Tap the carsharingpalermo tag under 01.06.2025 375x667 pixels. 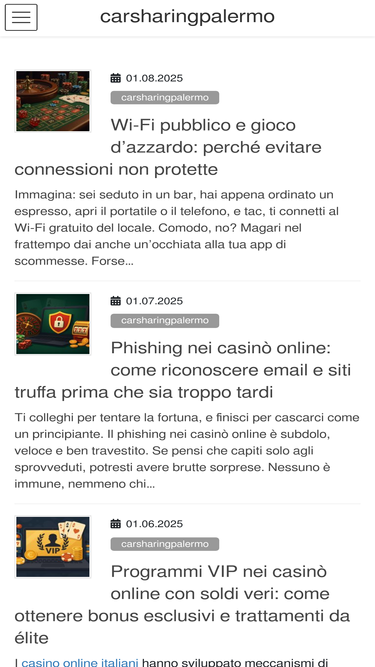pos(165,544)
